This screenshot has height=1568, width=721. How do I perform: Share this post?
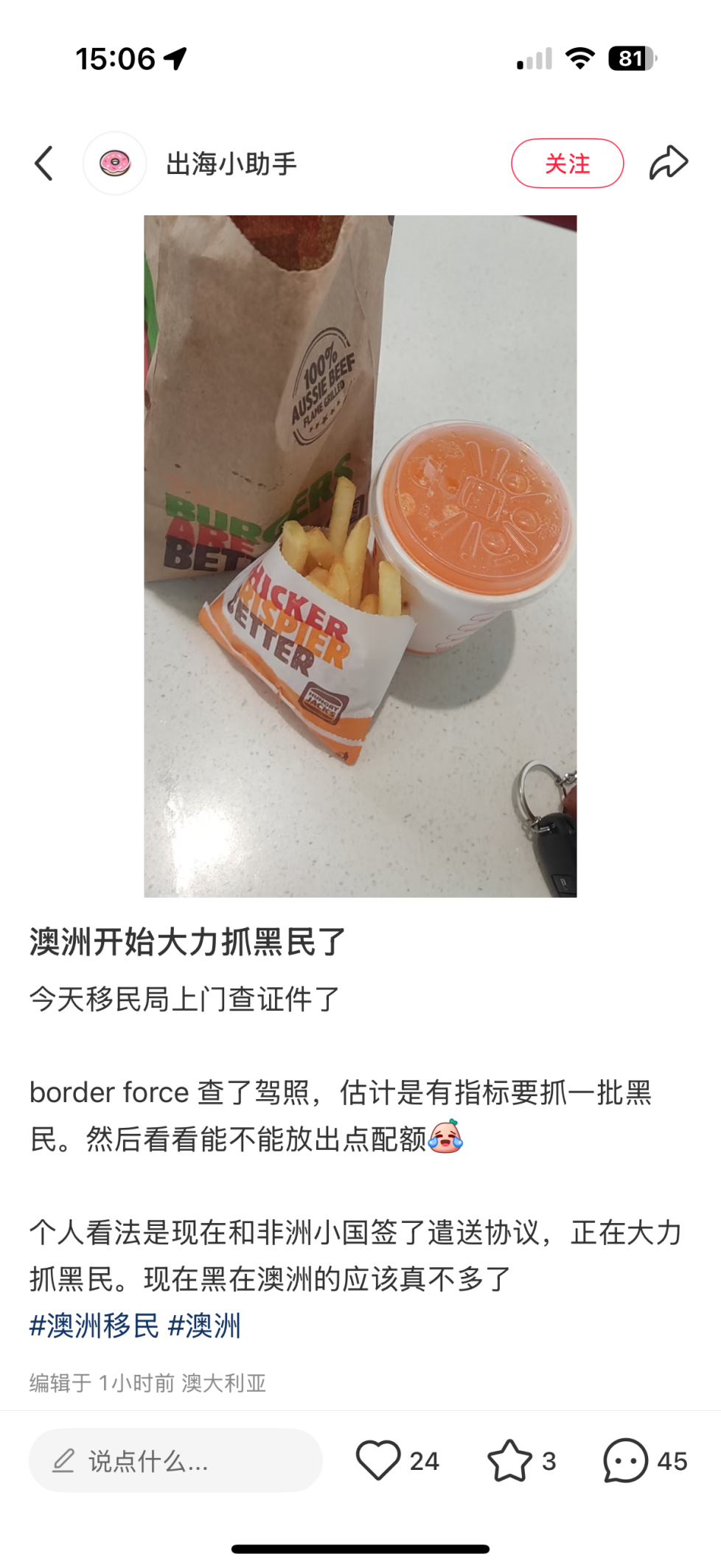click(x=669, y=163)
